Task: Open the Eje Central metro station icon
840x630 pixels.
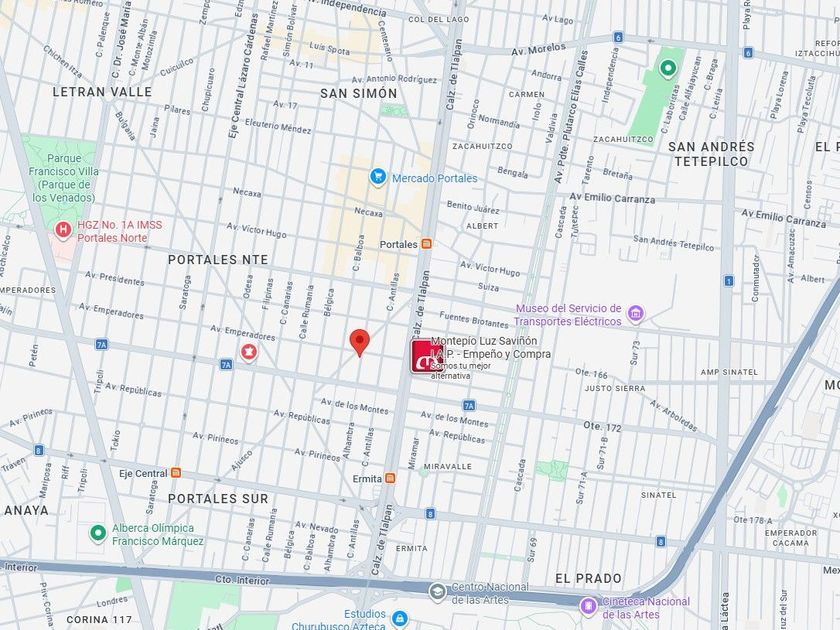Action: [176, 473]
